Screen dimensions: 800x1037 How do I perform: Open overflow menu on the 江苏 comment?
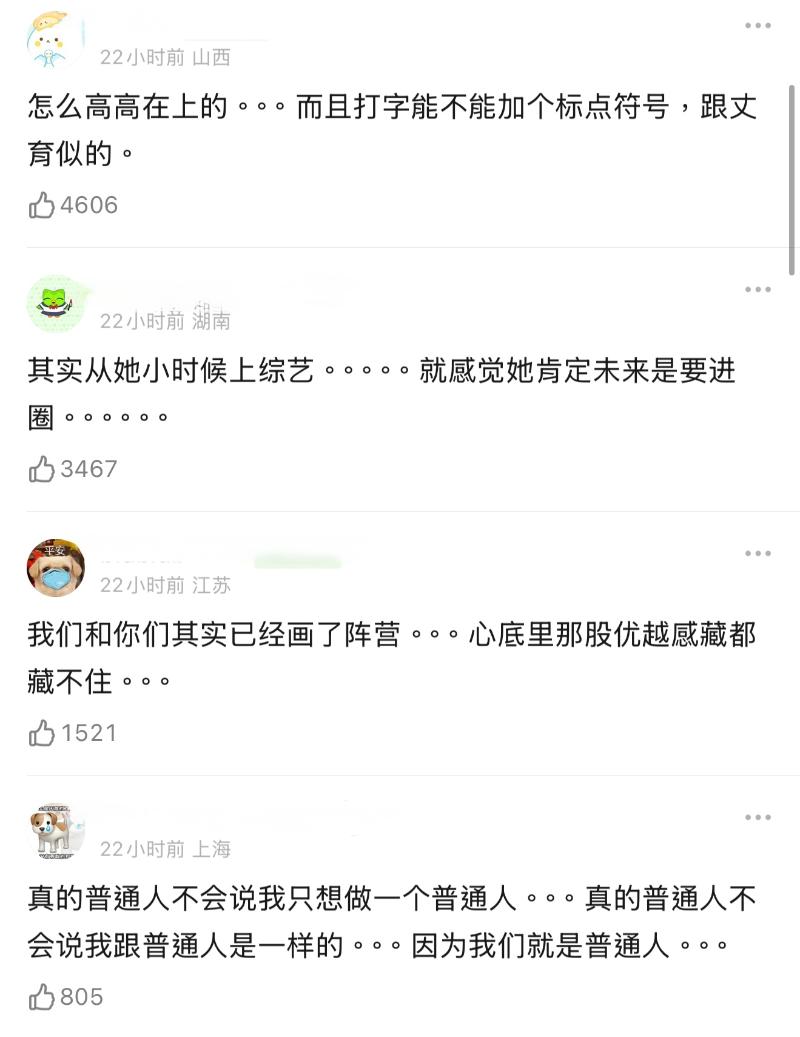point(758,554)
